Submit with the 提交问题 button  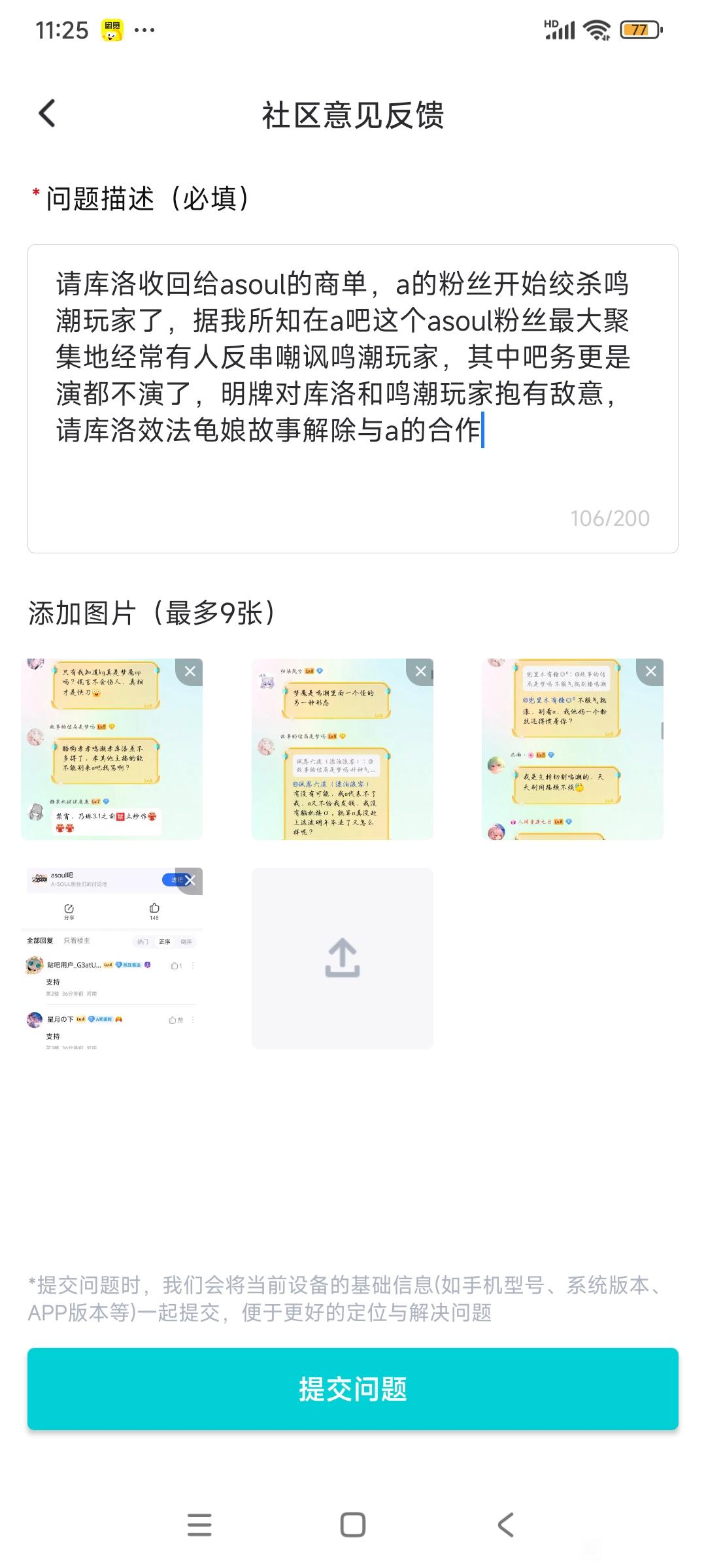pyautogui.click(x=352, y=1389)
